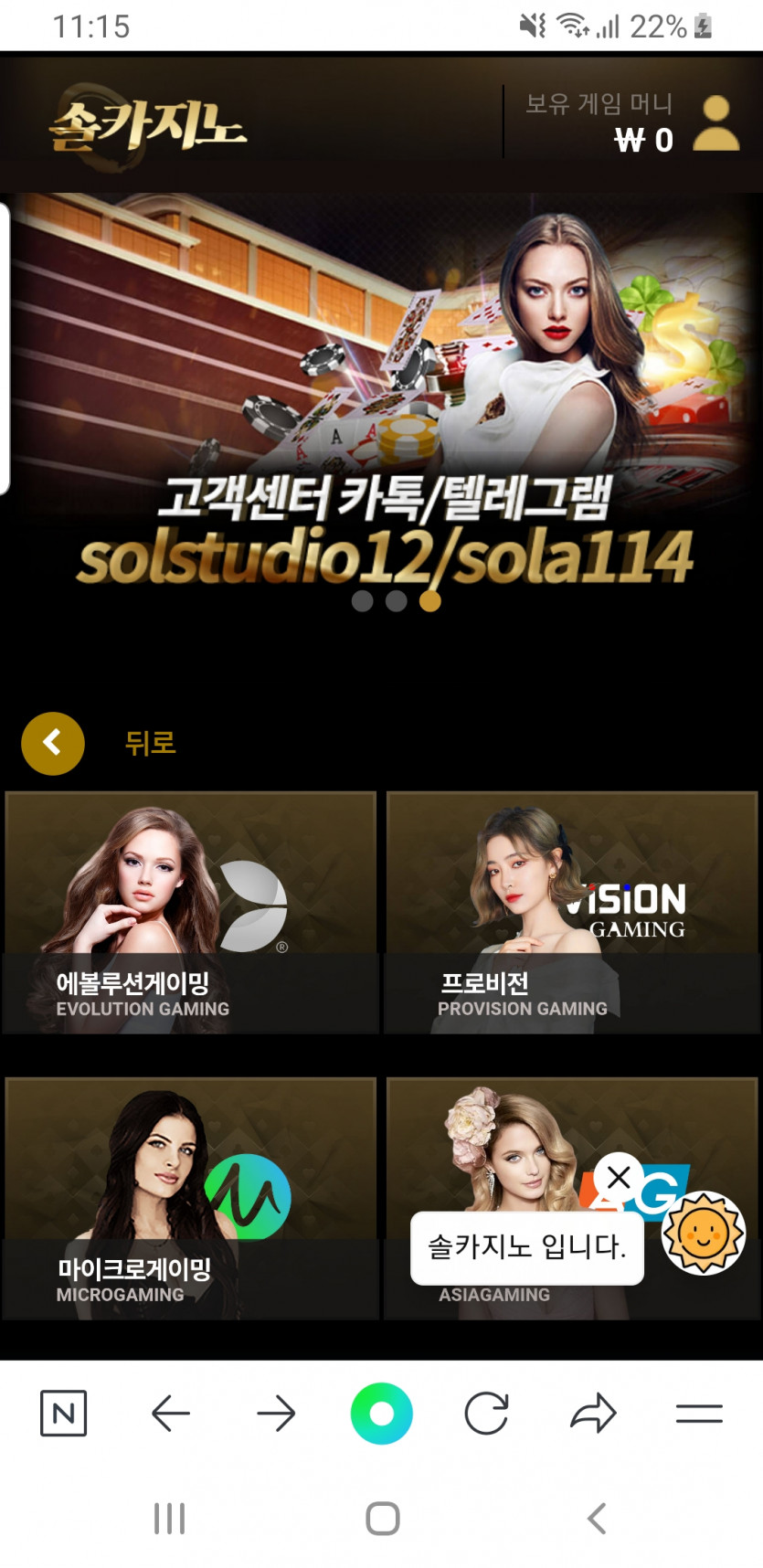Open recent apps
Screen dimensions: 763x1568
point(170,1519)
